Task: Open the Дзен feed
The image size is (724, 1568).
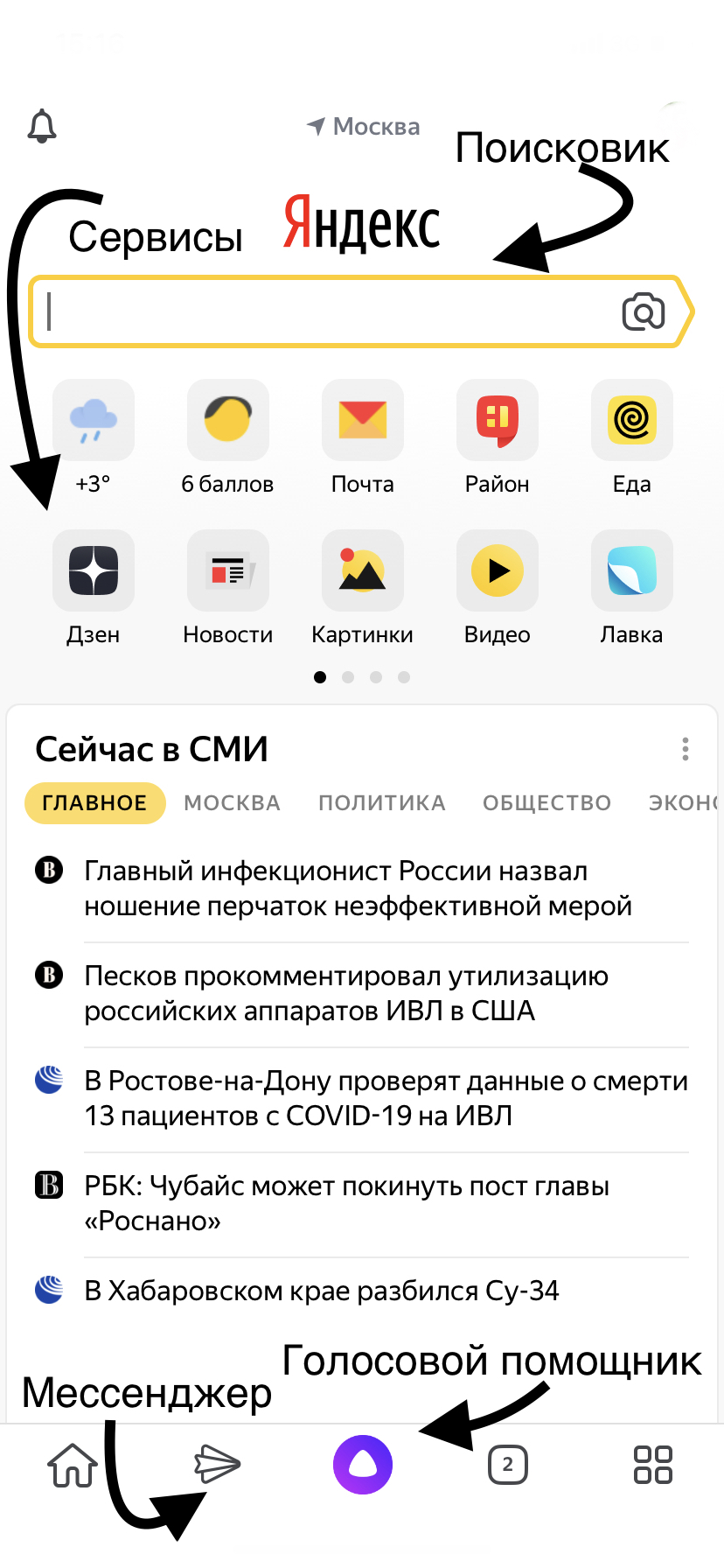Action: pos(94,571)
